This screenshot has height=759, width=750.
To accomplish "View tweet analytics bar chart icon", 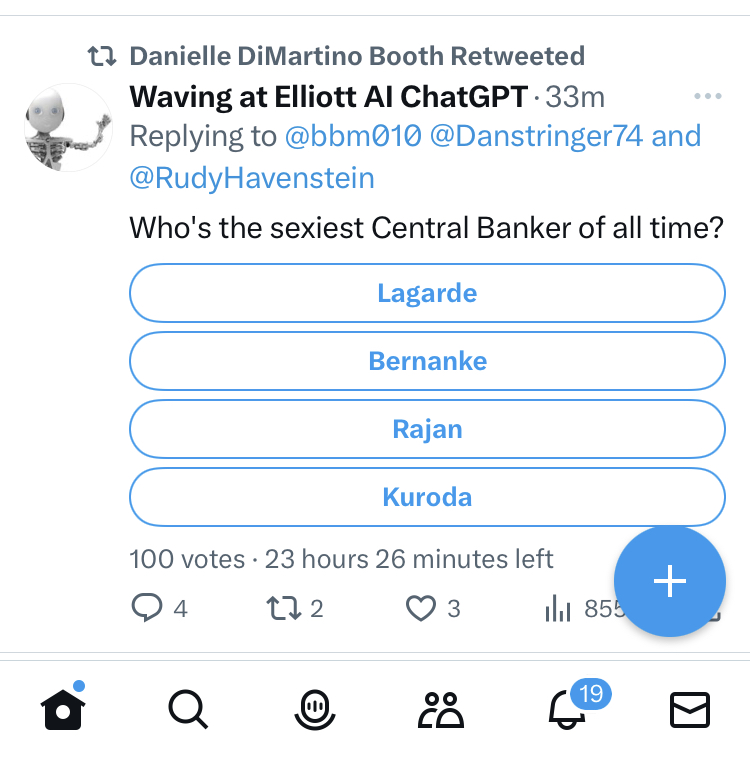I will (x=557, y=608).
